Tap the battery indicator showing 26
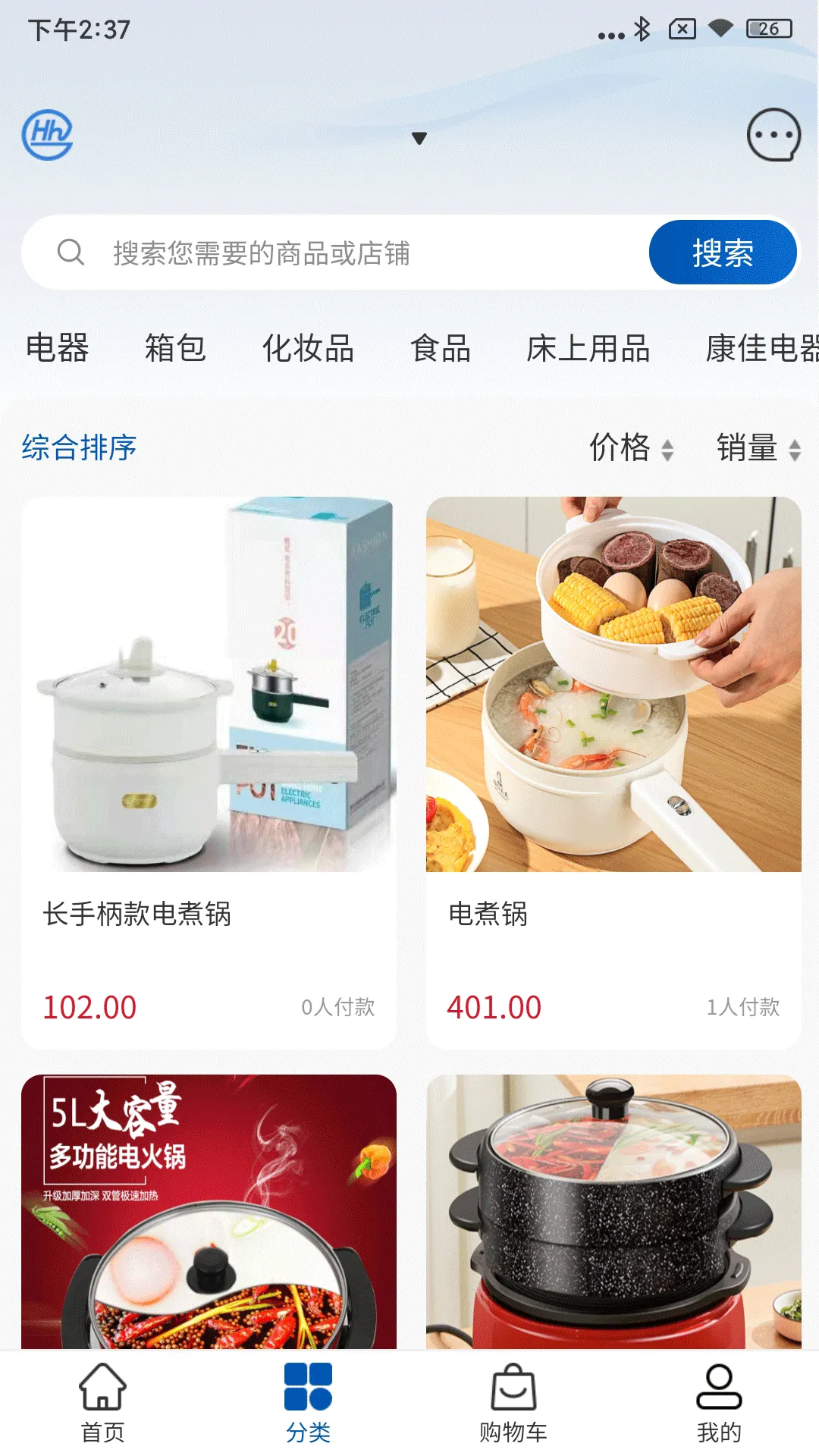 point(768,29)
